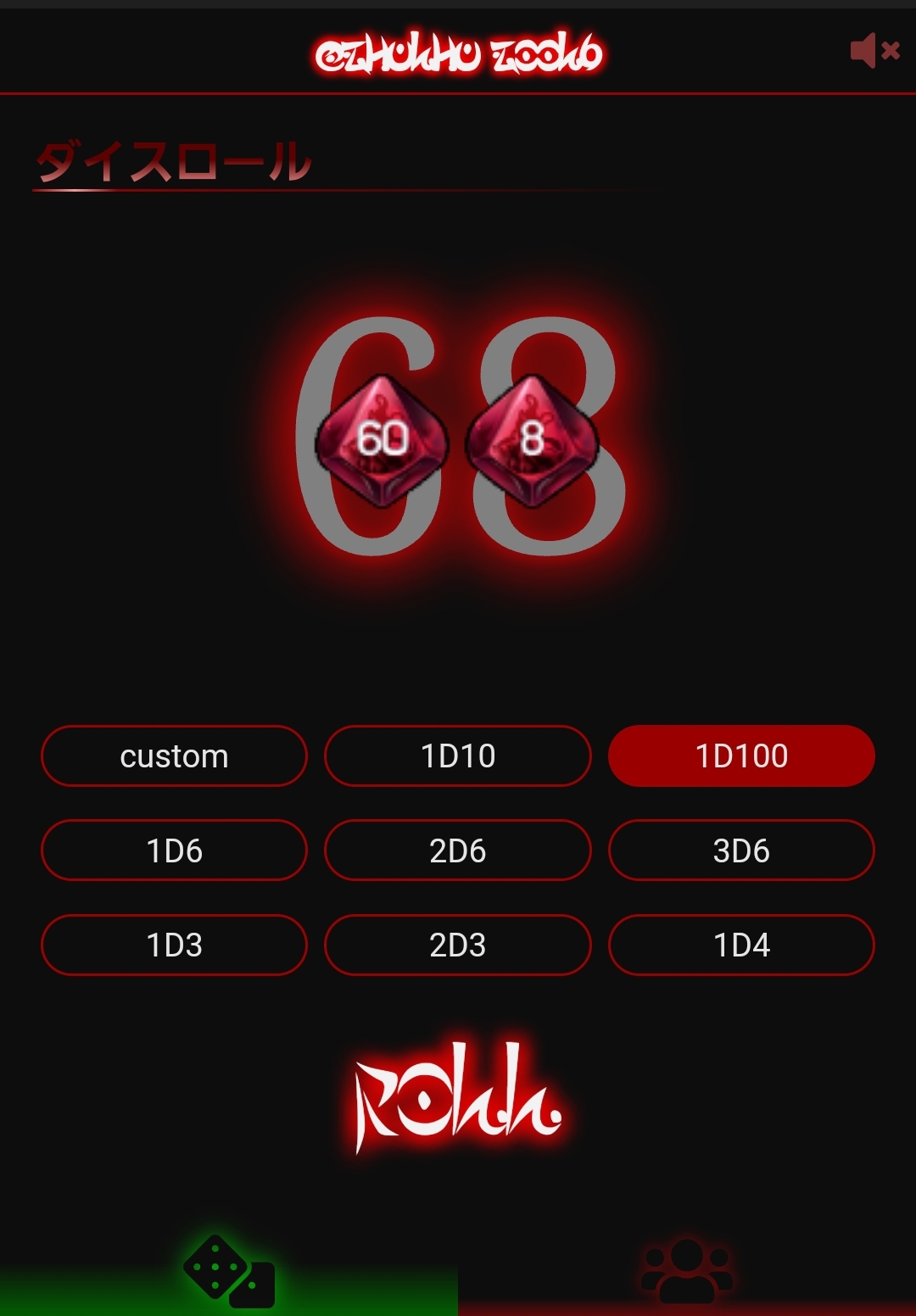Choose the 1D10 dice option

pyautogui.click(x=458, y=756)
